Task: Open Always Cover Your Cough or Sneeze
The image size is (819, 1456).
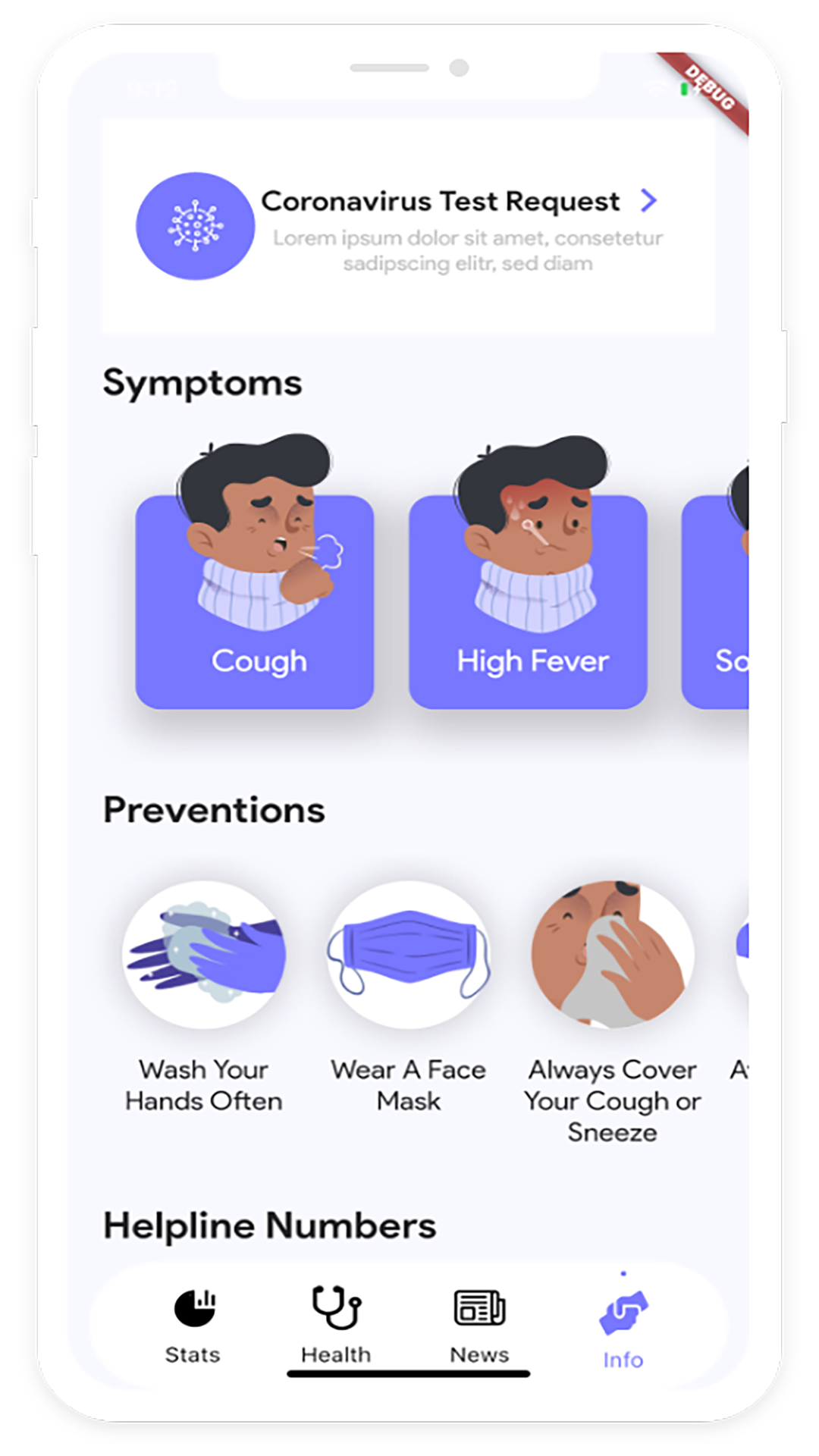Action: [613, 955]
